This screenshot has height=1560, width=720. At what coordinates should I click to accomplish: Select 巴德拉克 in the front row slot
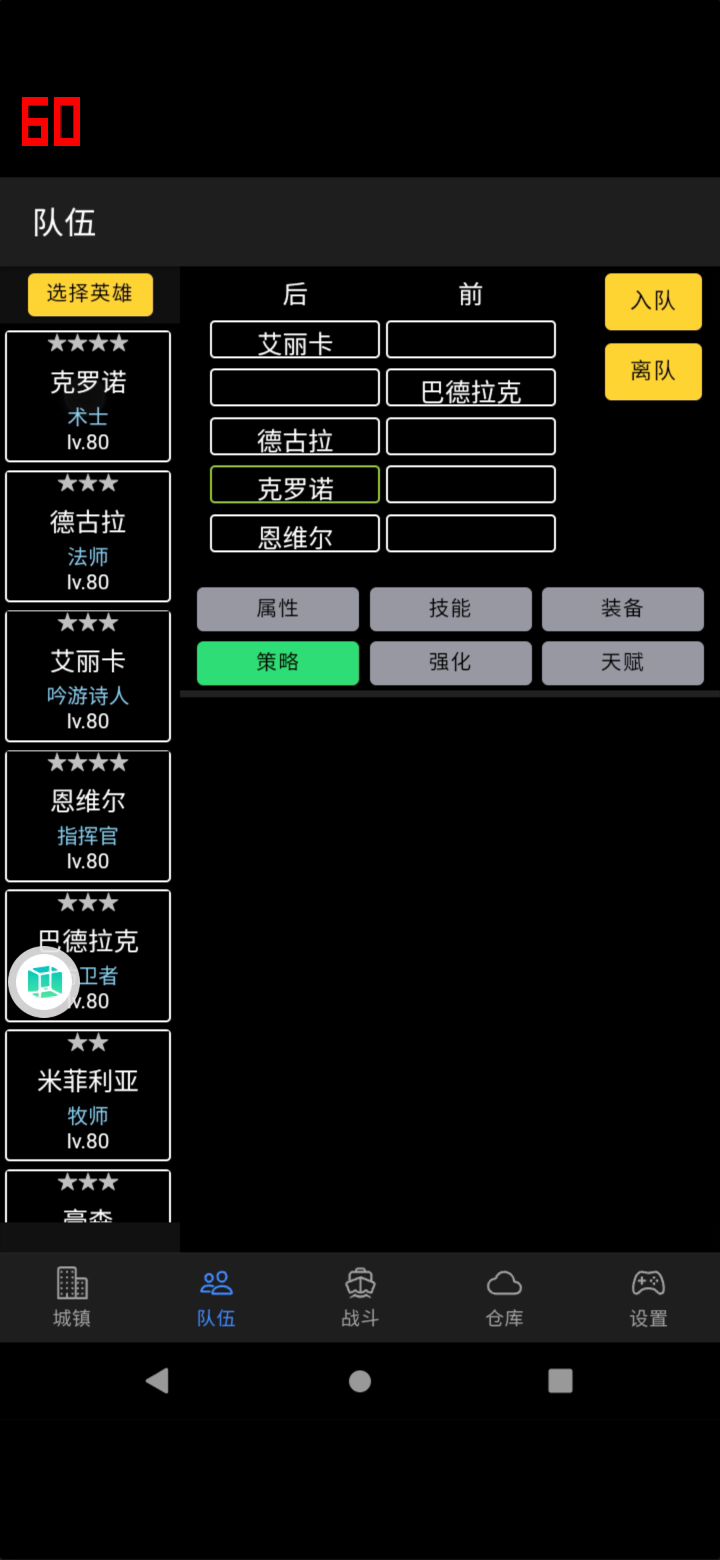pos(471,388)
